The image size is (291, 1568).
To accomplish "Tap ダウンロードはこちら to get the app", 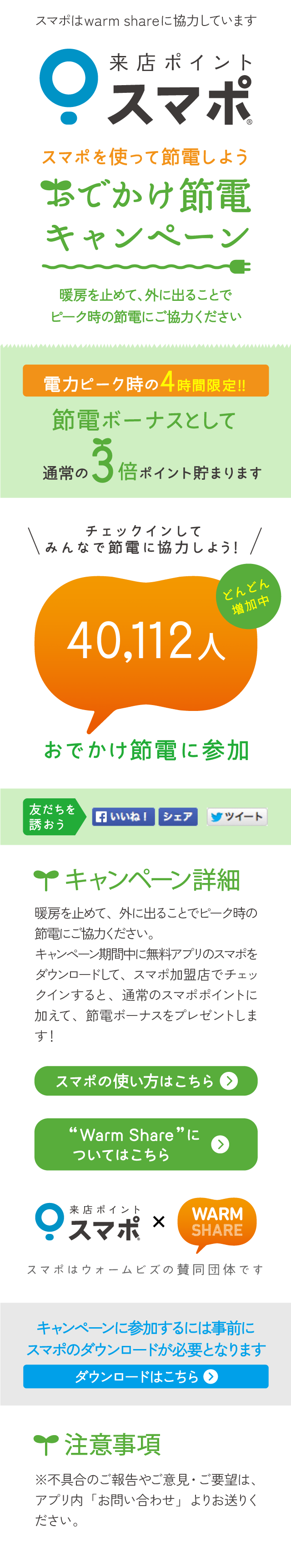I will (146, 1376).
